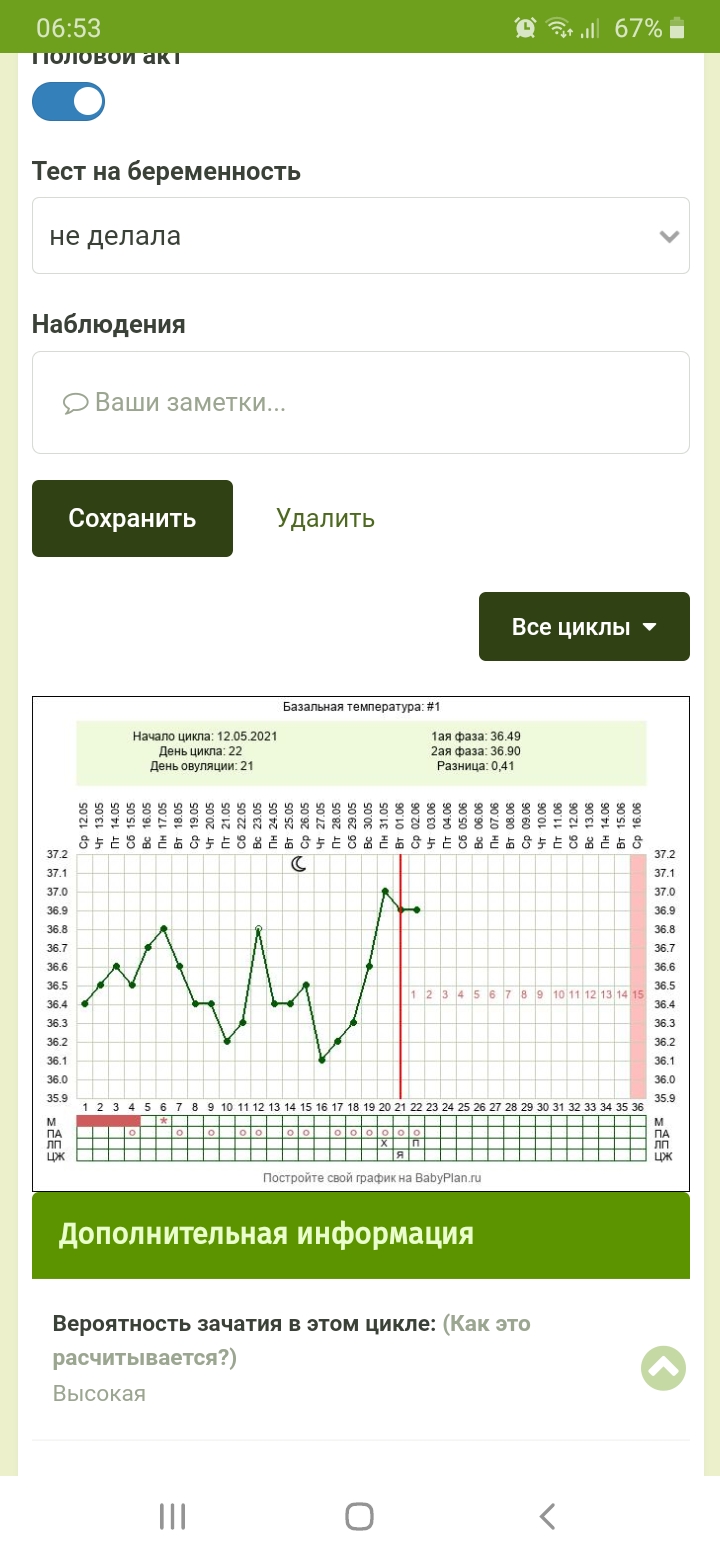720x1560 pixels.
Task: Tap the Ваши заметки notes field
Action: [361, 403]
